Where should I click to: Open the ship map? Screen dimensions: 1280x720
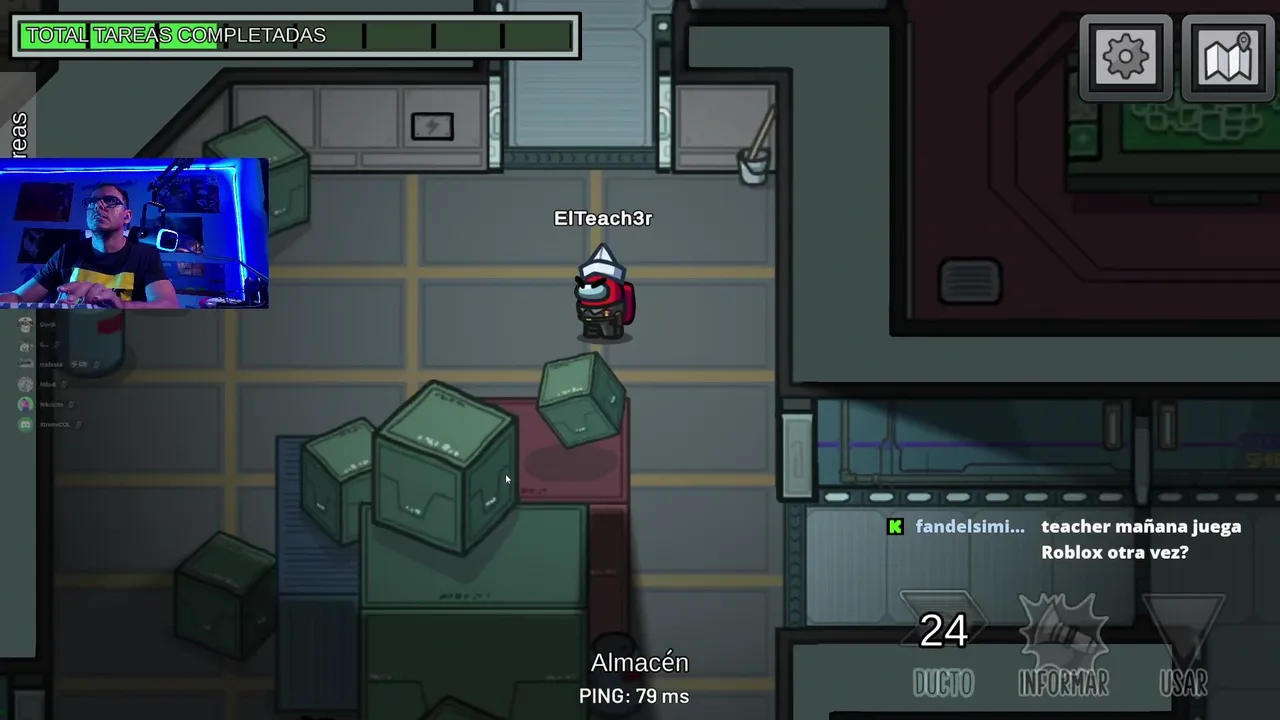point(1228,58)
